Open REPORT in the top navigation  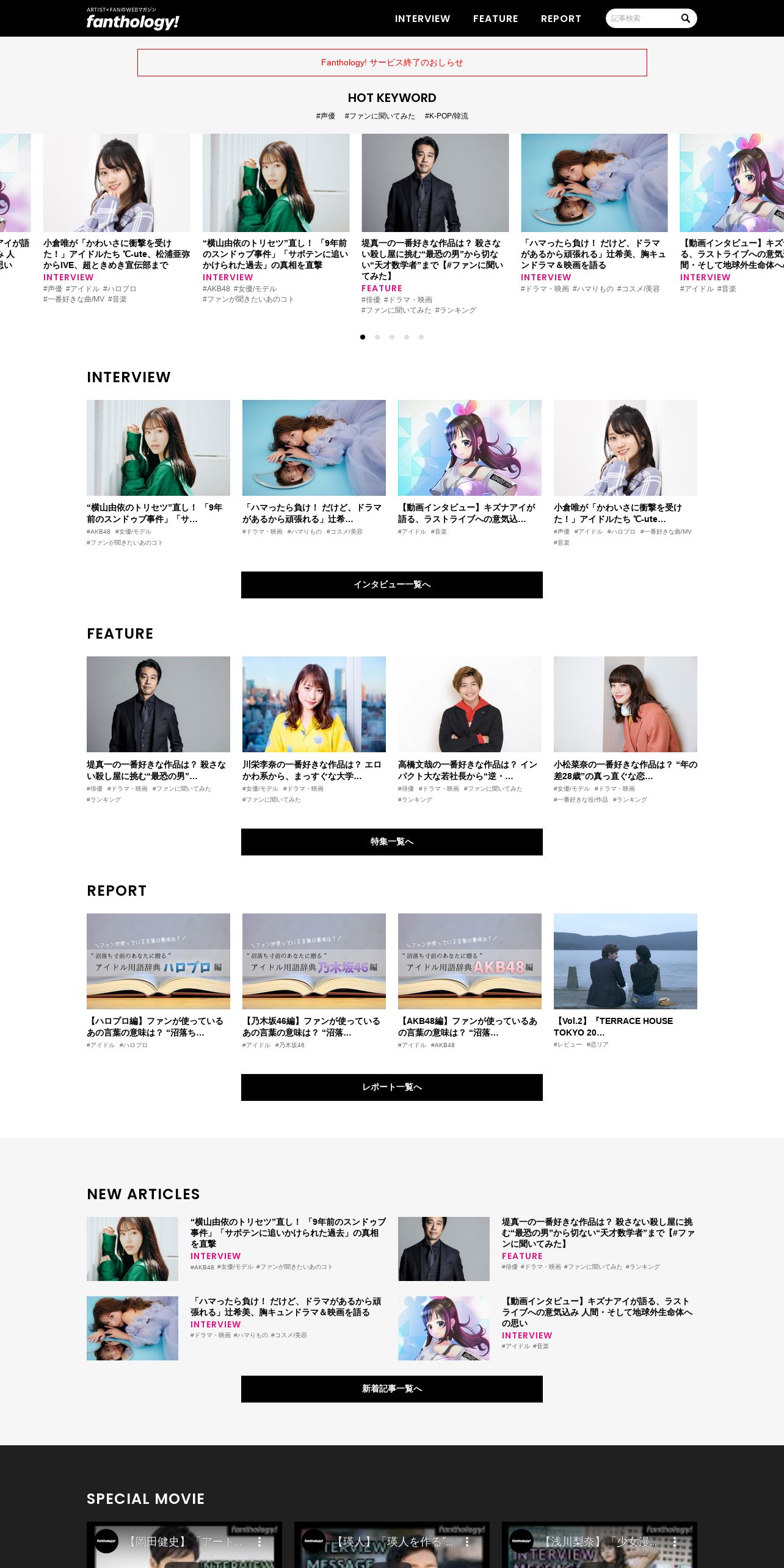[561, 19]
